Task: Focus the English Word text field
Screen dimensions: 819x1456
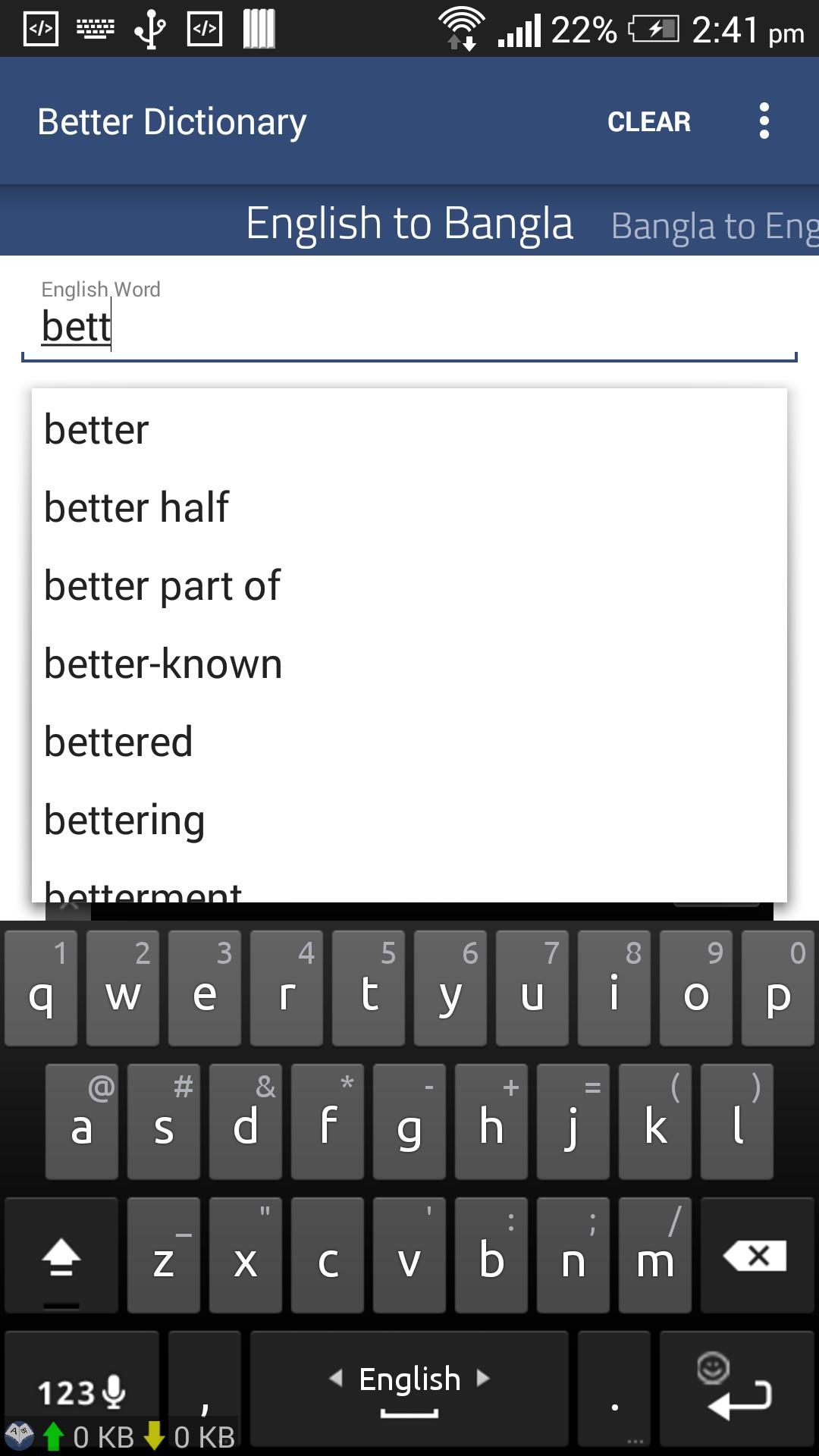Action: (x=409, y=328)
